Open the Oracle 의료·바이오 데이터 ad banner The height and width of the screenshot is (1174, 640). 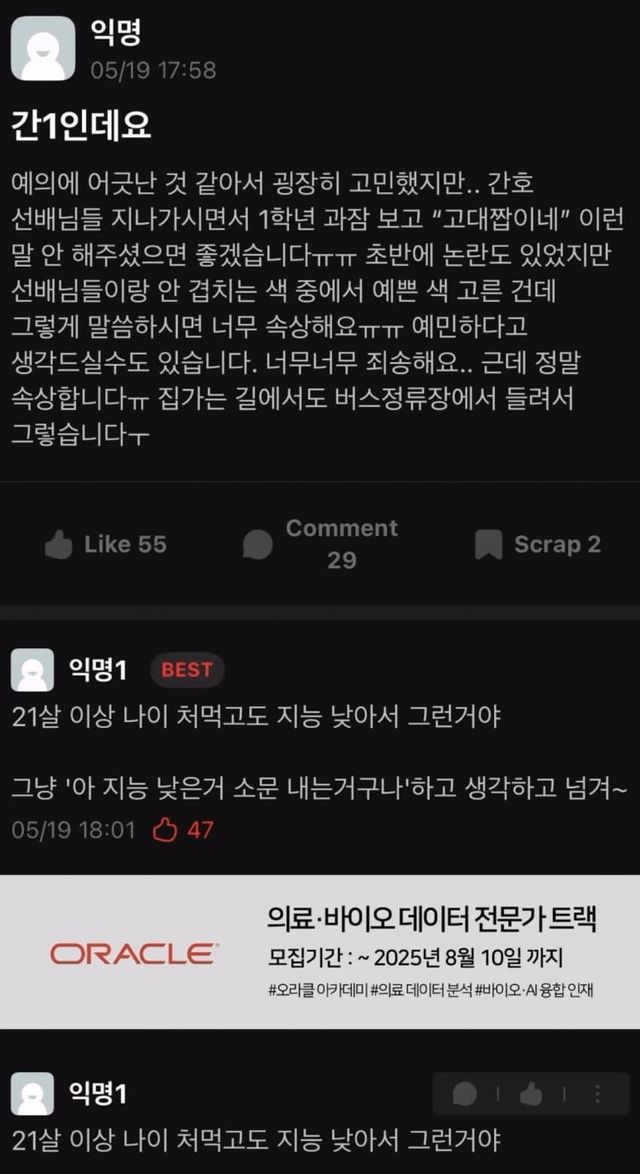click(320, 952)
